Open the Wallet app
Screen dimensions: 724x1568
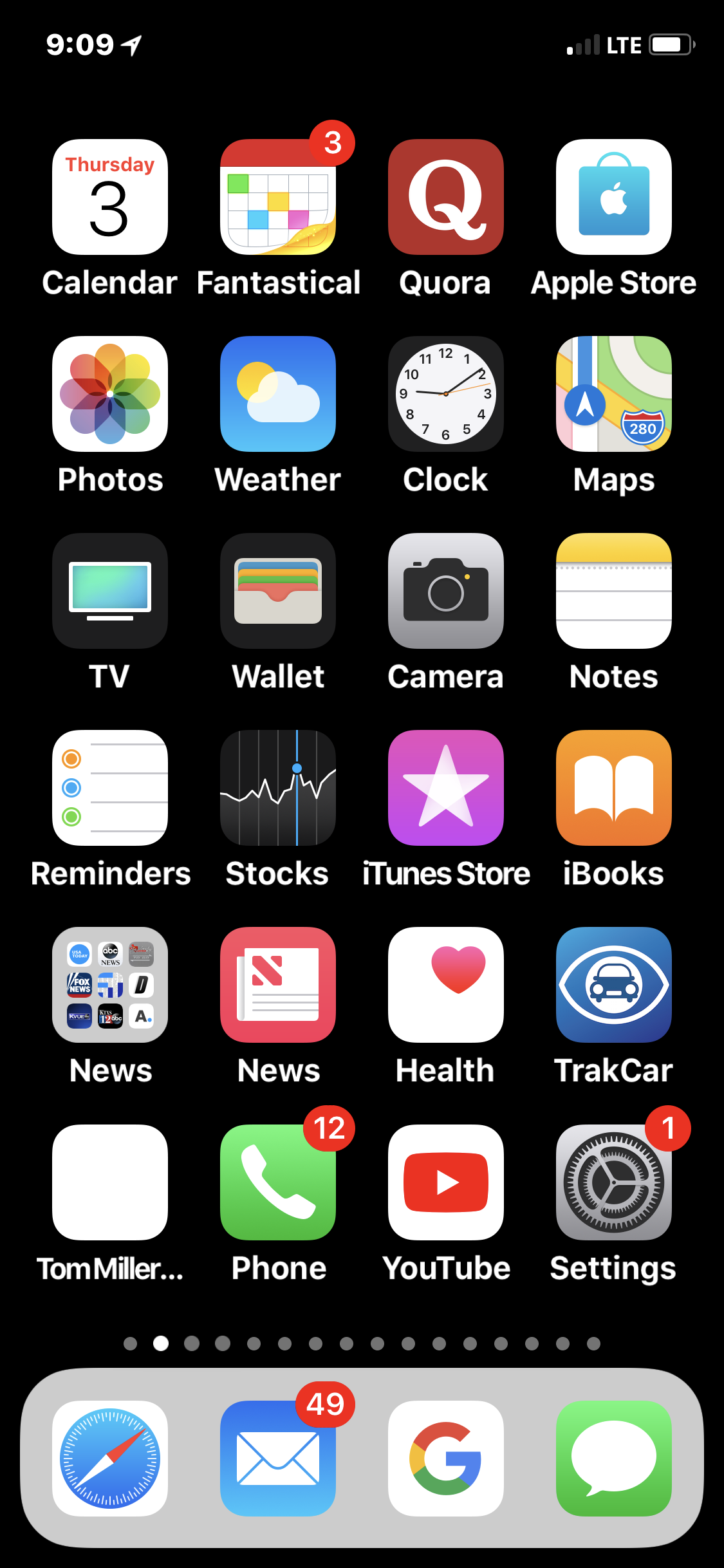278,591
